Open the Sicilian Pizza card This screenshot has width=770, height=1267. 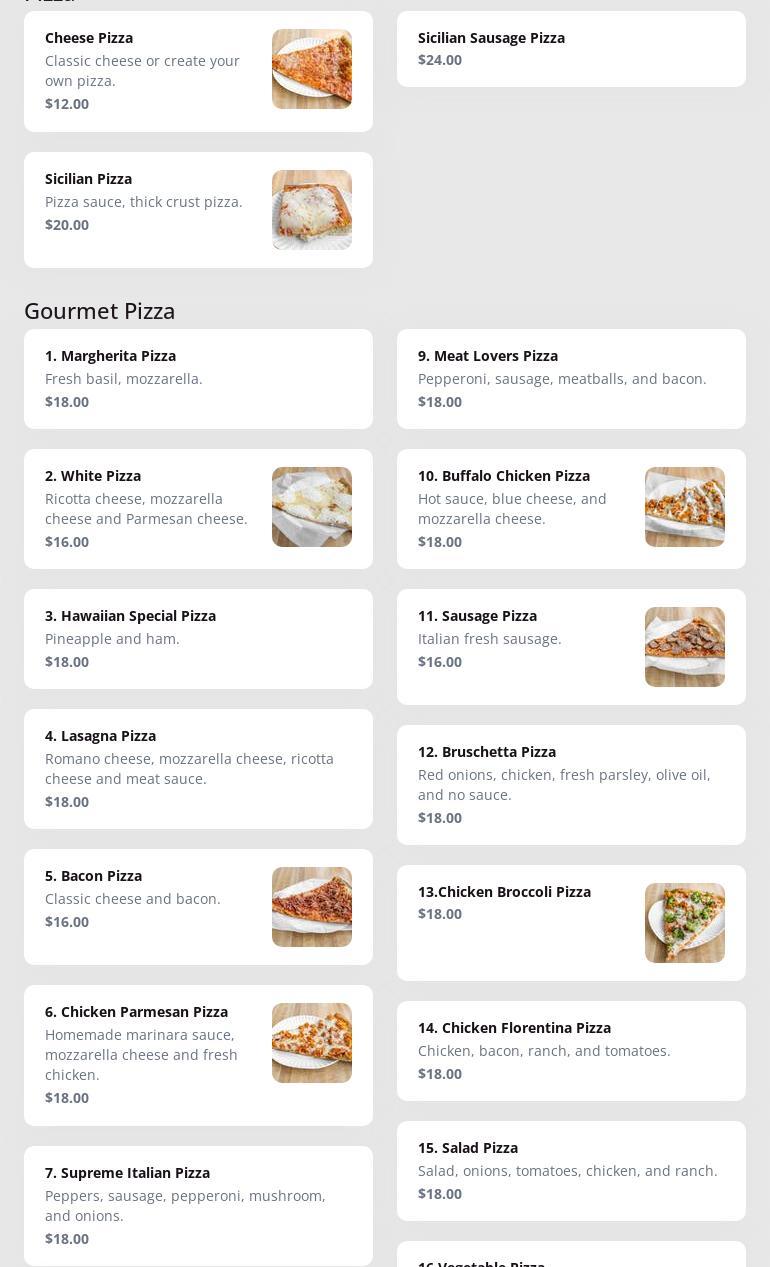pos(198,210)
